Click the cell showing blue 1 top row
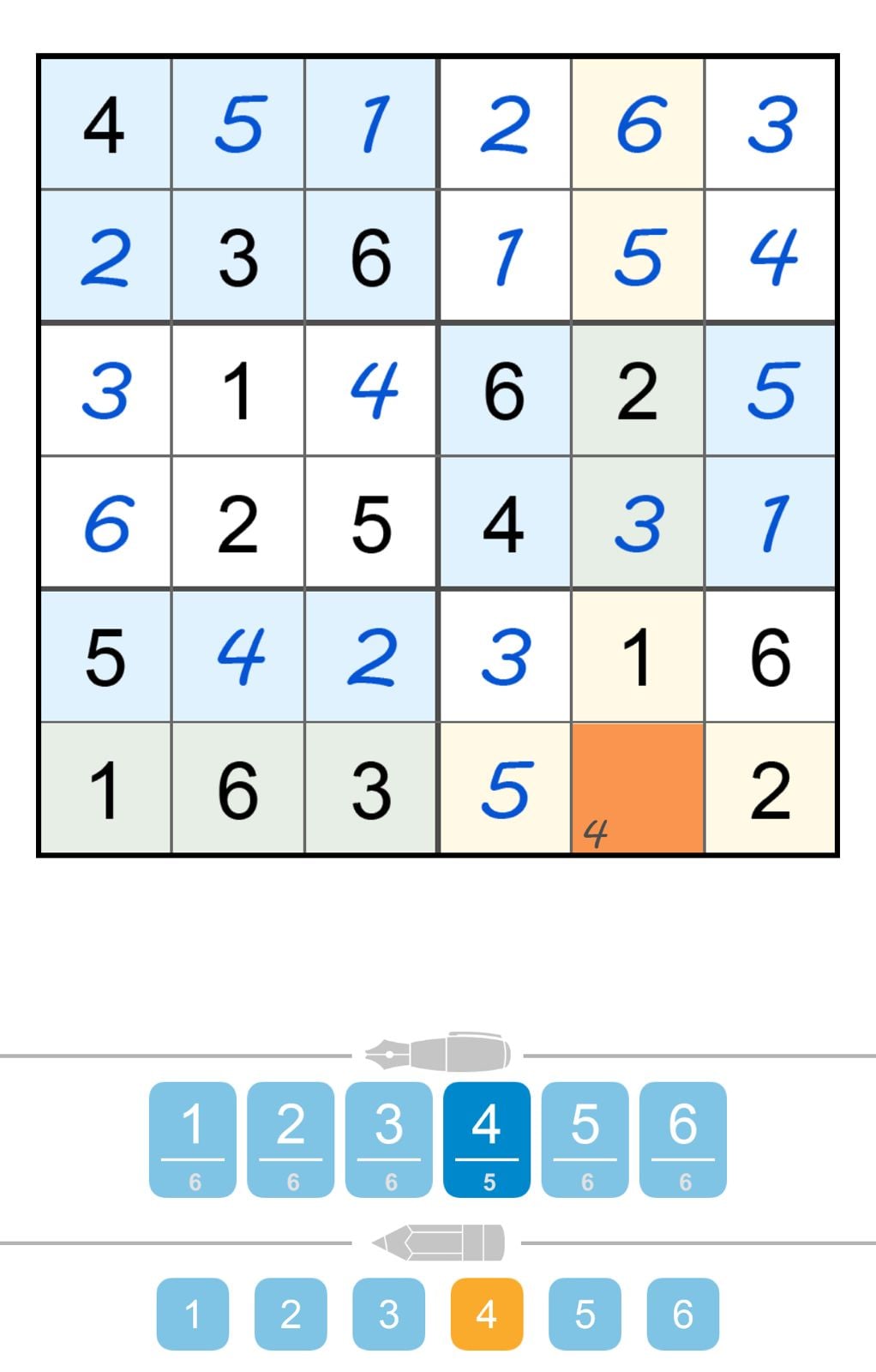 [x=372, y=123]
